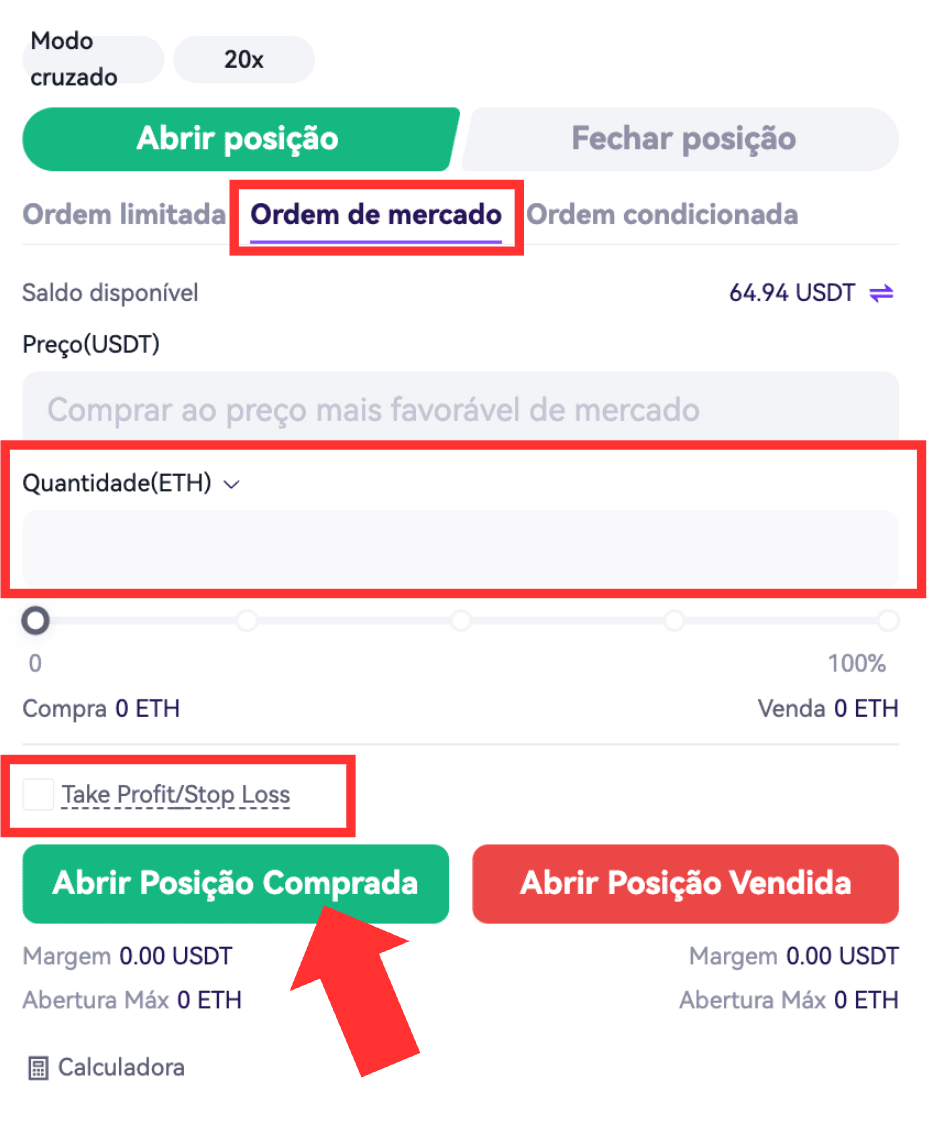Focus the Quantidade input field
The width and height of the screenshot is (934, 1128).
coord(460,547)
